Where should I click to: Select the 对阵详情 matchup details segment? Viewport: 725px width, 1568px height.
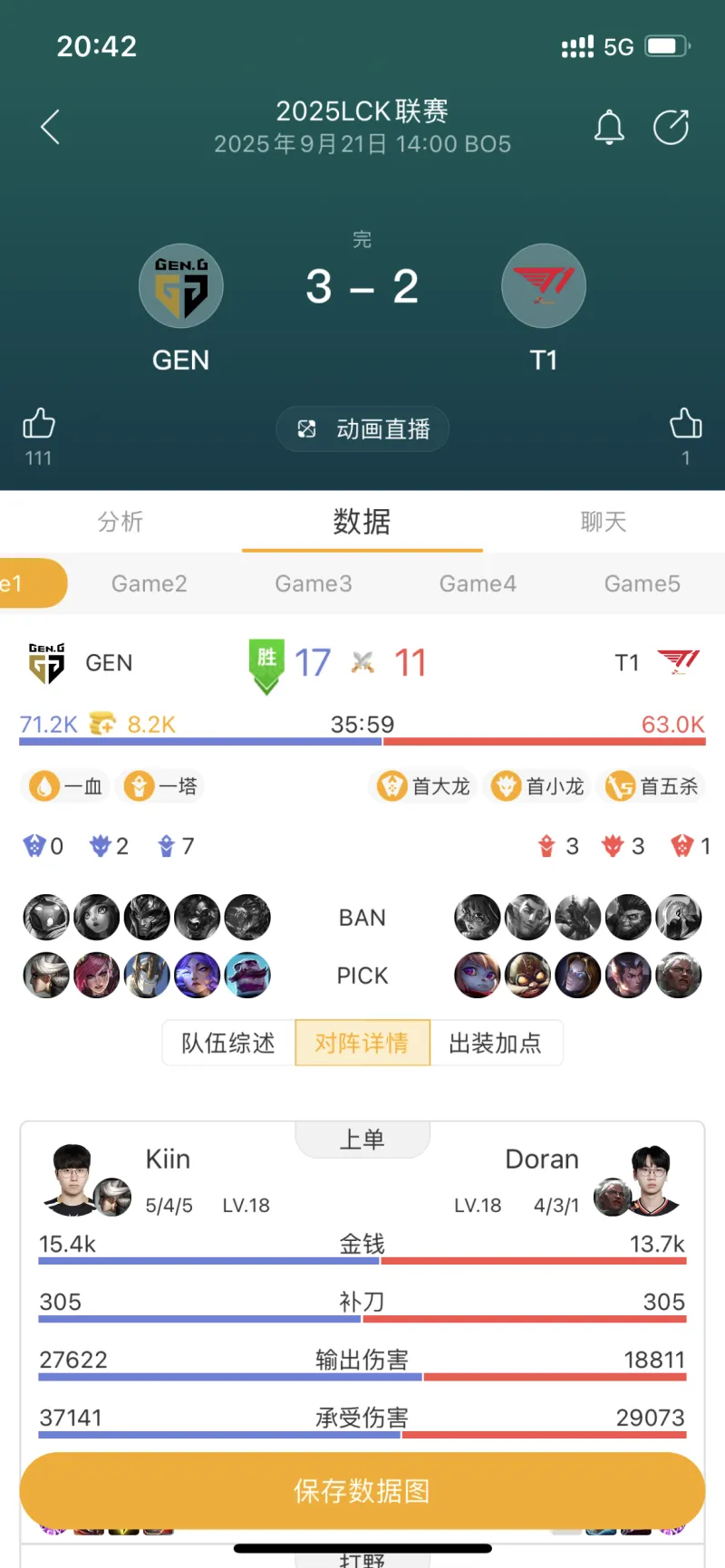pyautogui.click(x=362, y=1044)
